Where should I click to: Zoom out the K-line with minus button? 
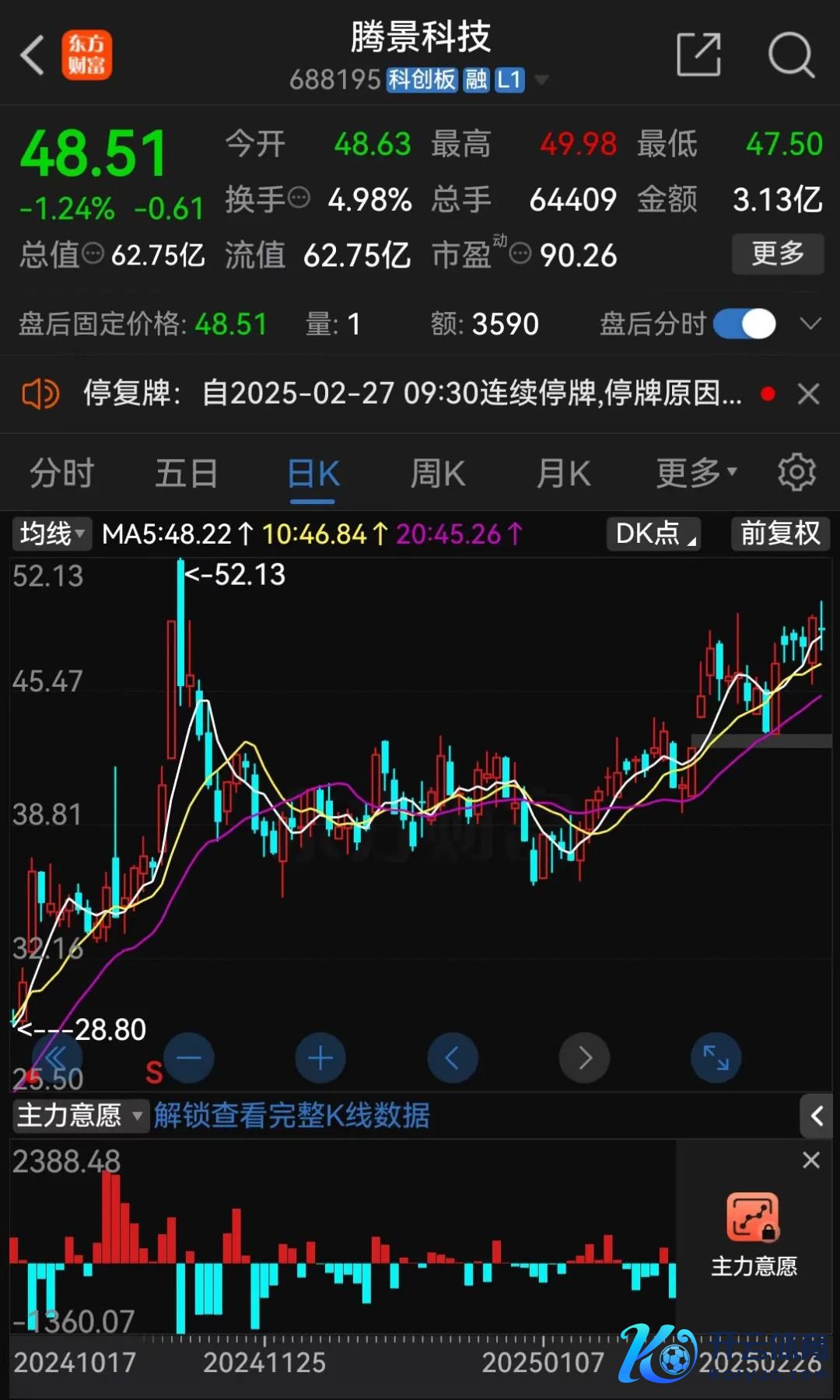(189, 1058)
